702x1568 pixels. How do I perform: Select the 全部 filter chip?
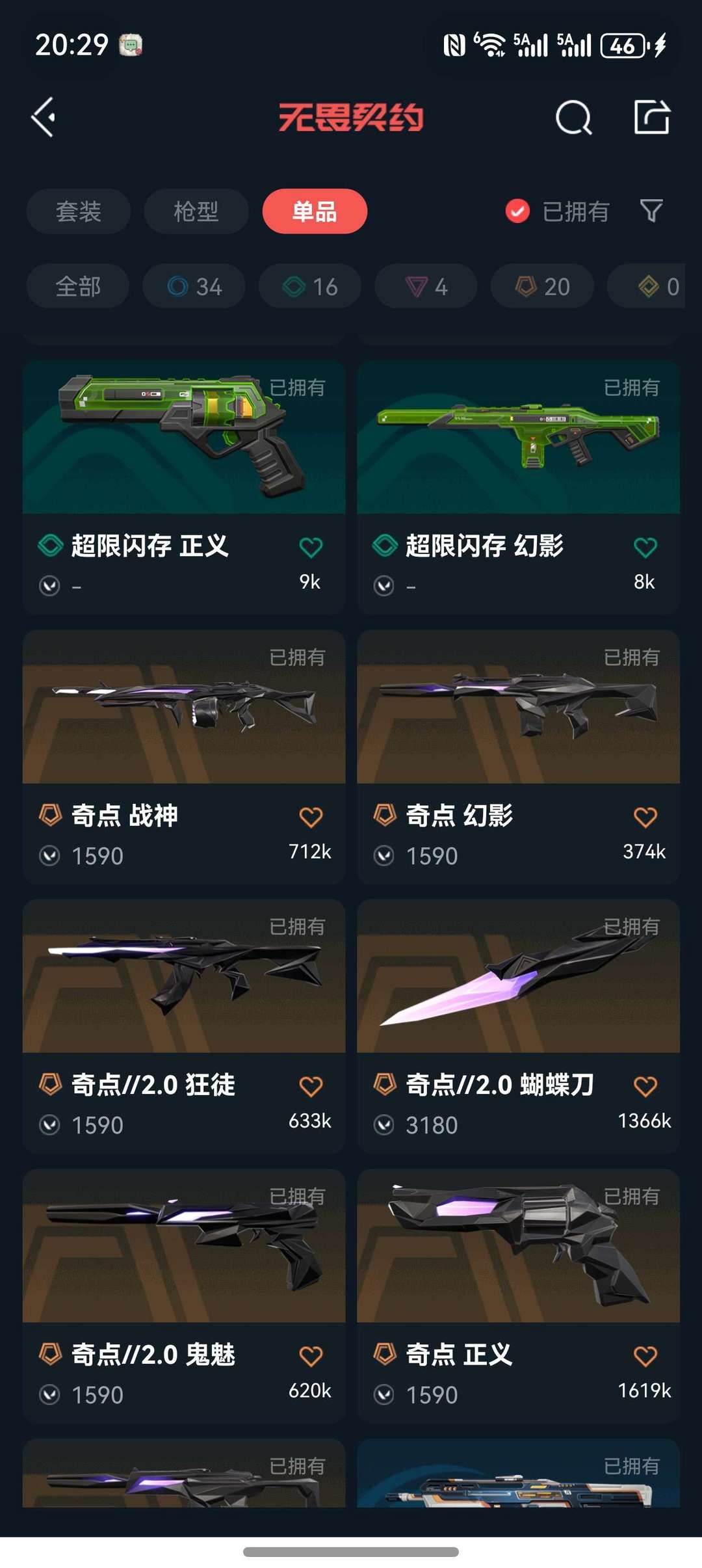click(78, 286)
